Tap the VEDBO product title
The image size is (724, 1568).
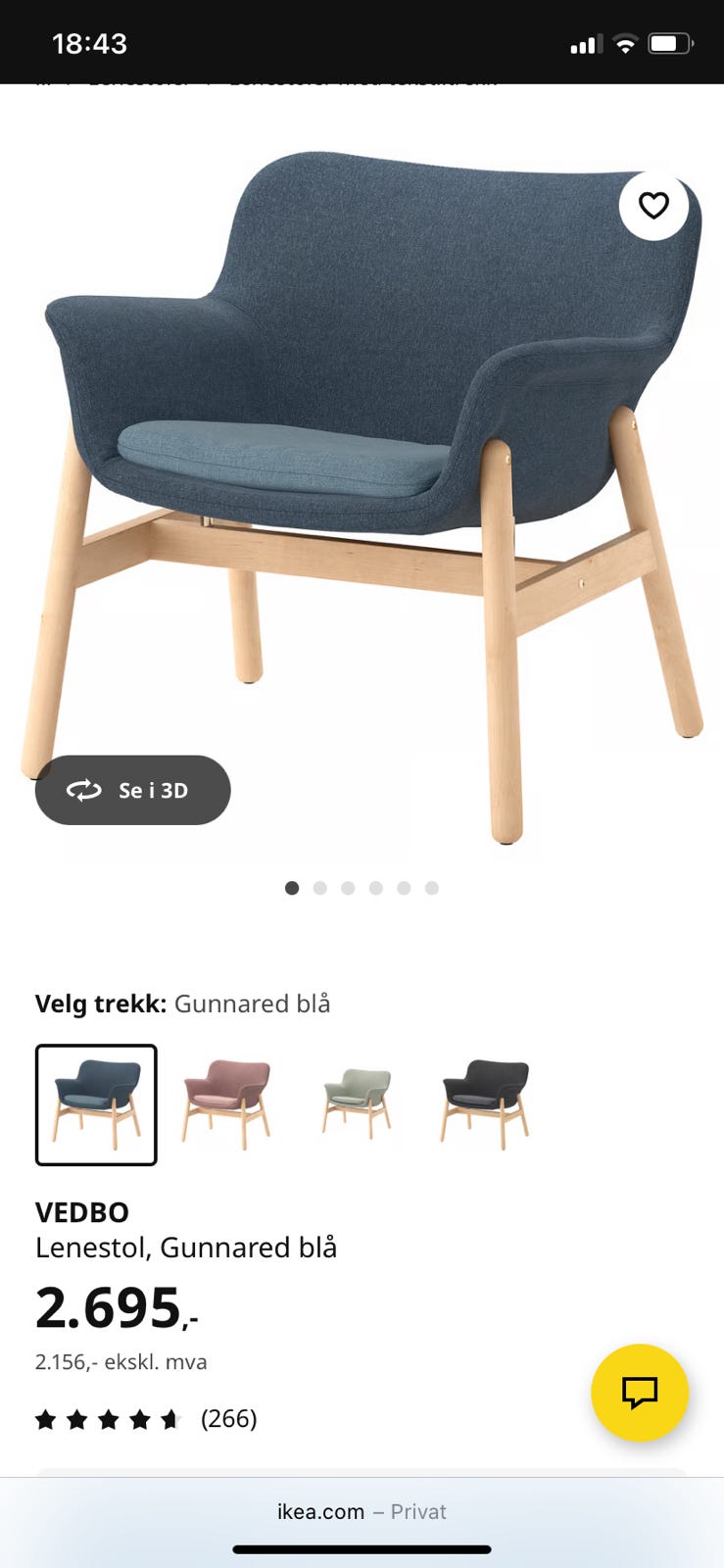point(81,1212)
